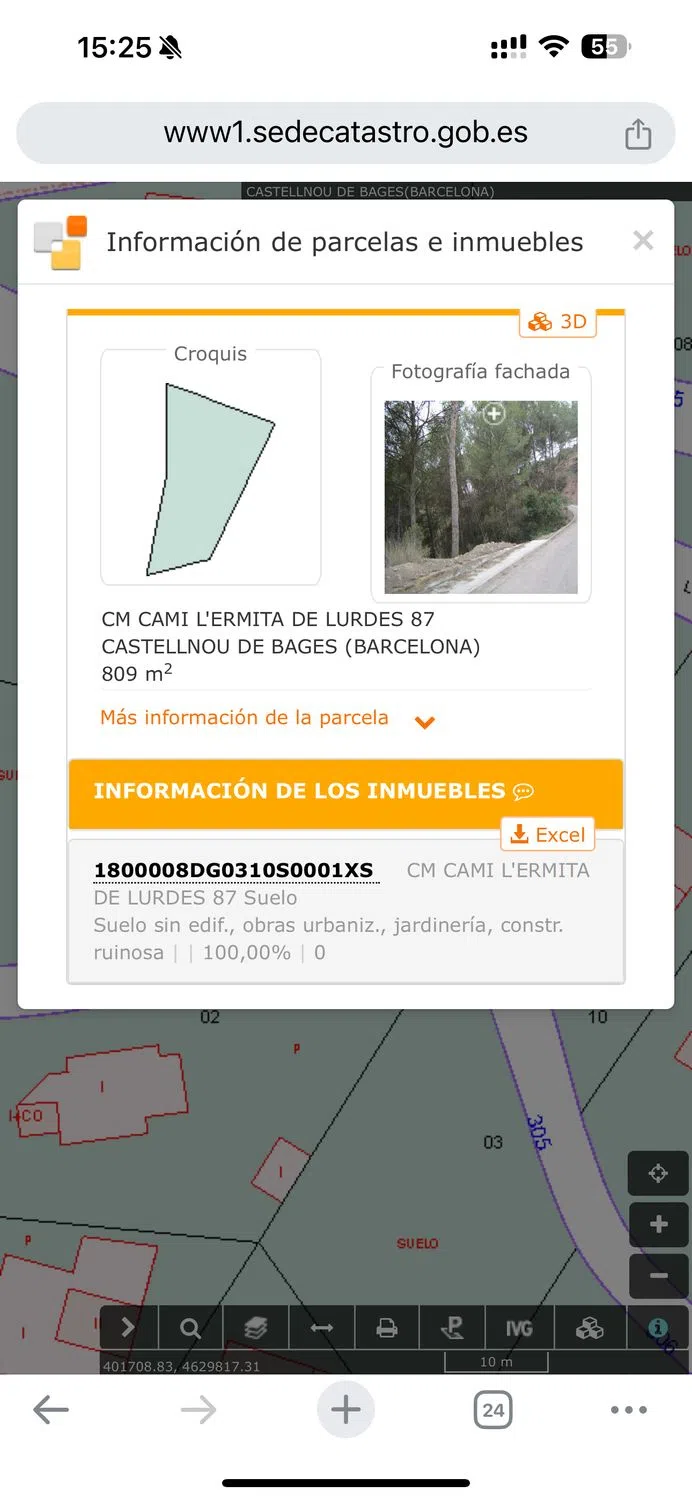Go back to the previous page
The height and width of the screenshot is (1500, 692).
(x=51, y=1410)
